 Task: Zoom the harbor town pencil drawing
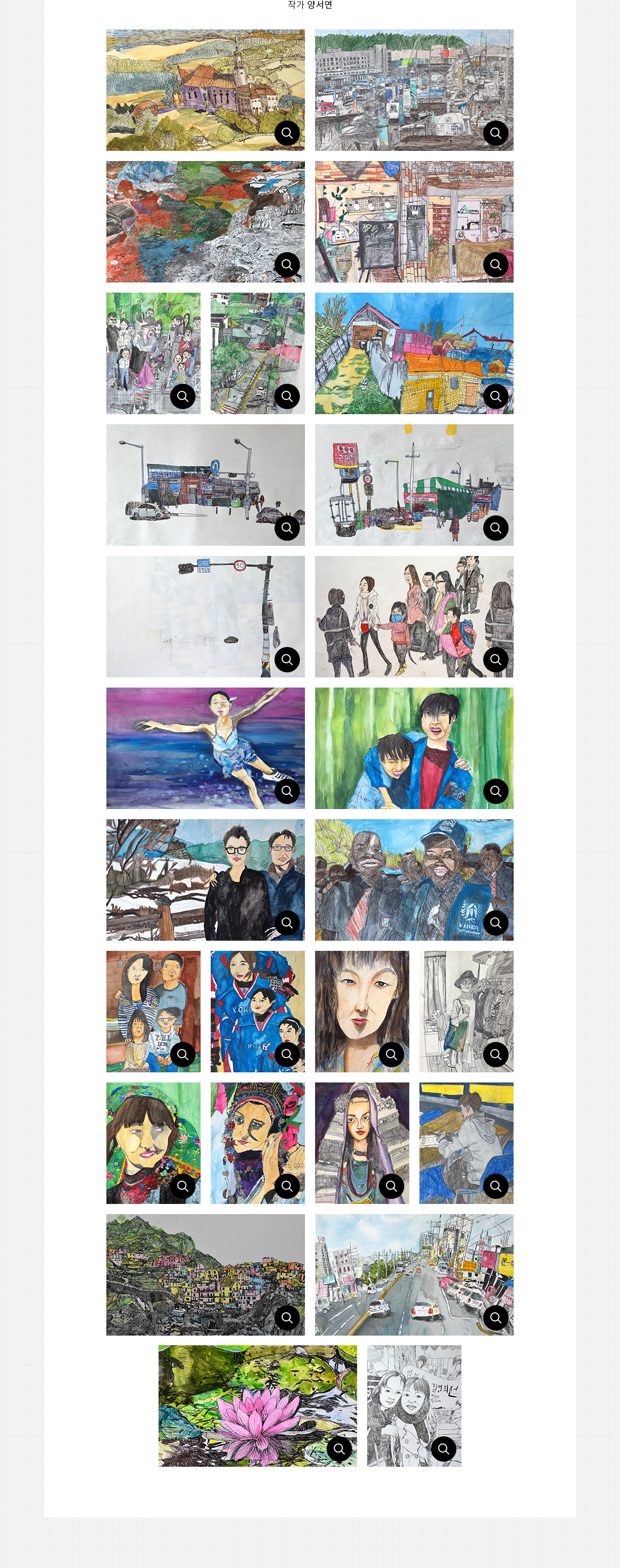click(496, 133)
